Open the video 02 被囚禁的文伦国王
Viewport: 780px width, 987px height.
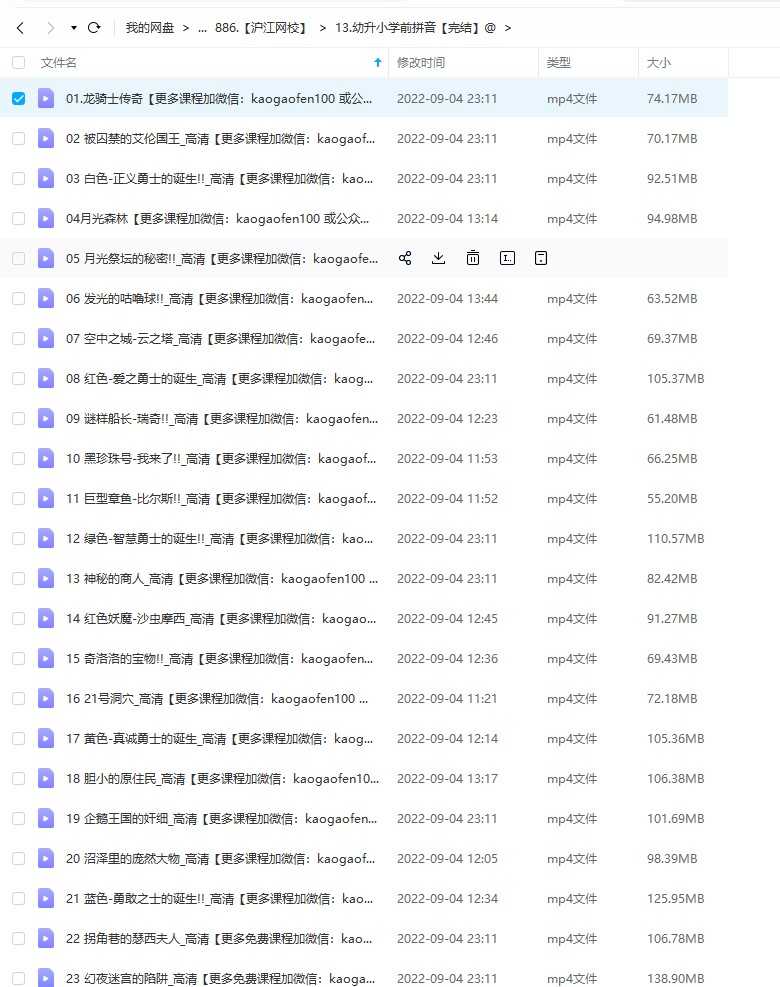(x=220, y=138)
